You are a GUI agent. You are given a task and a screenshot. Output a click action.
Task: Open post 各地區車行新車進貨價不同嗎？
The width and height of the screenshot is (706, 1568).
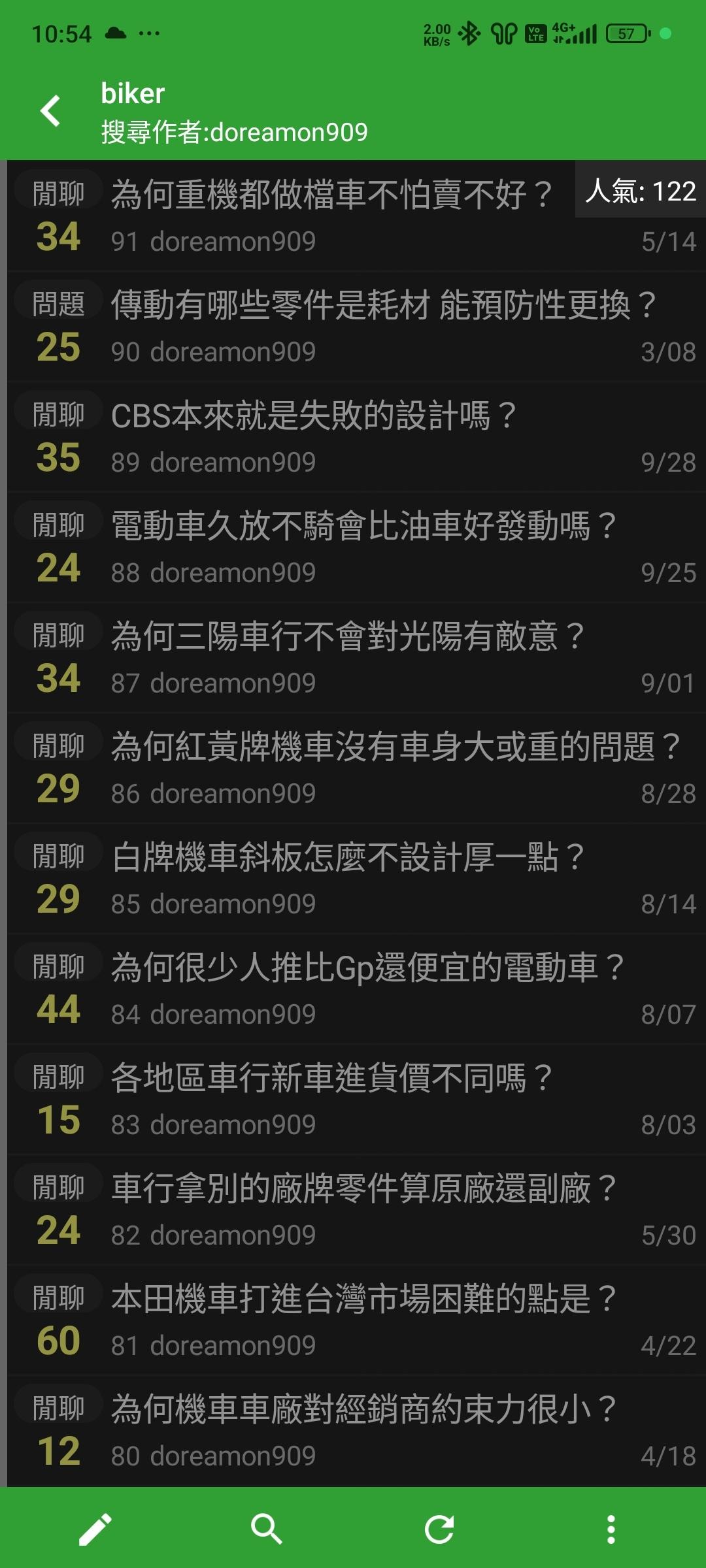coord(332,1079)
